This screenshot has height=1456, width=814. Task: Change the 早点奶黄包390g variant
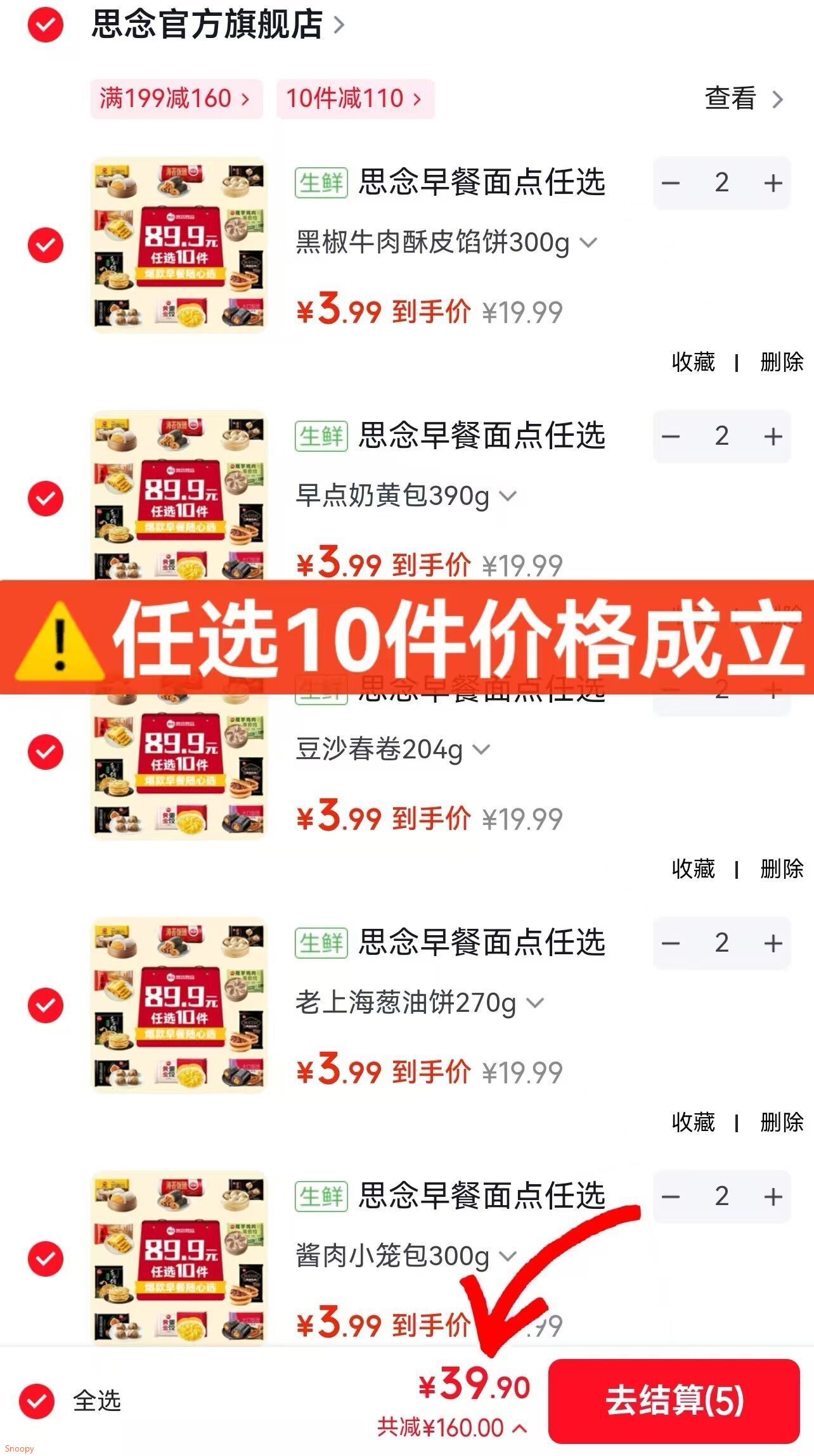pyautogui.click(x=406, y=496)
